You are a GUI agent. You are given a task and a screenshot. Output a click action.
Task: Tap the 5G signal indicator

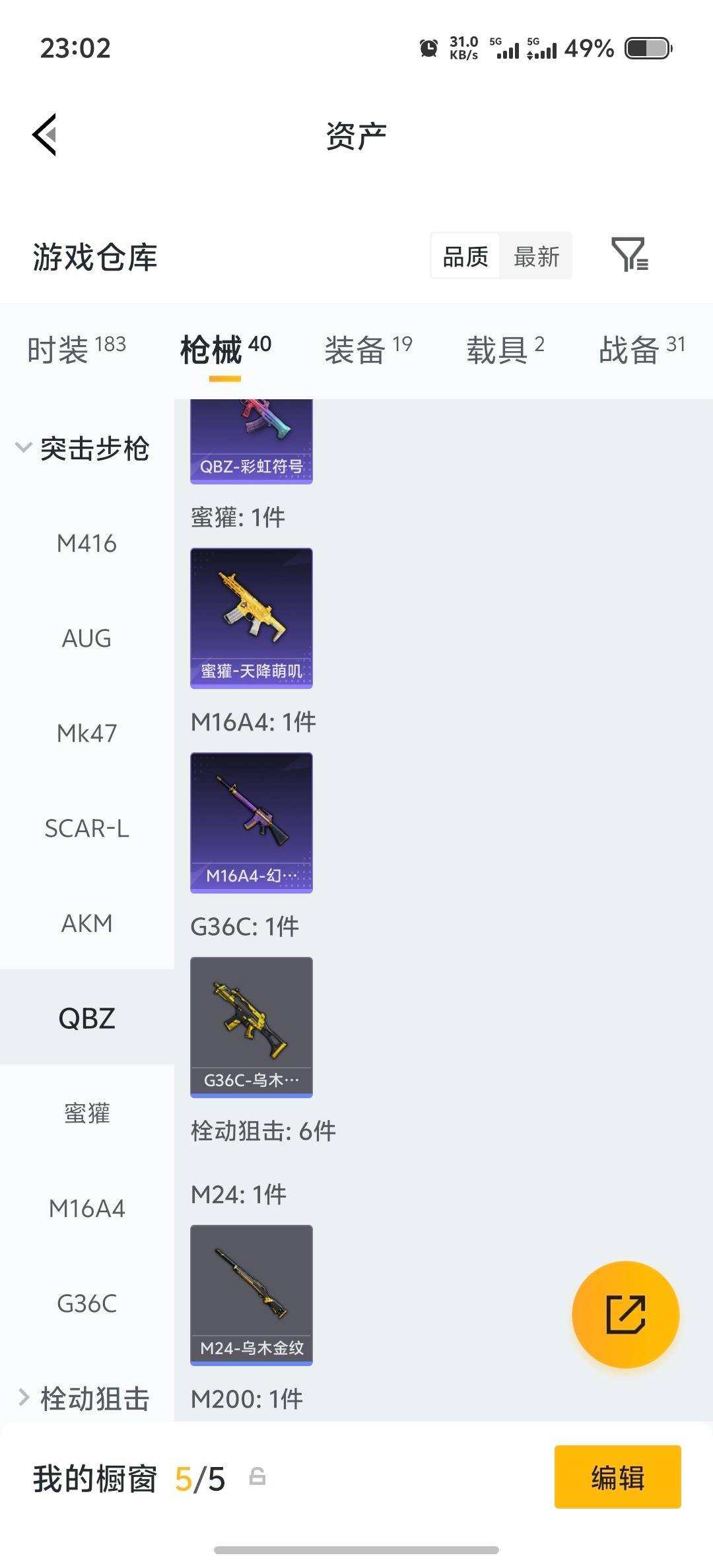click(x=508, y=48)
